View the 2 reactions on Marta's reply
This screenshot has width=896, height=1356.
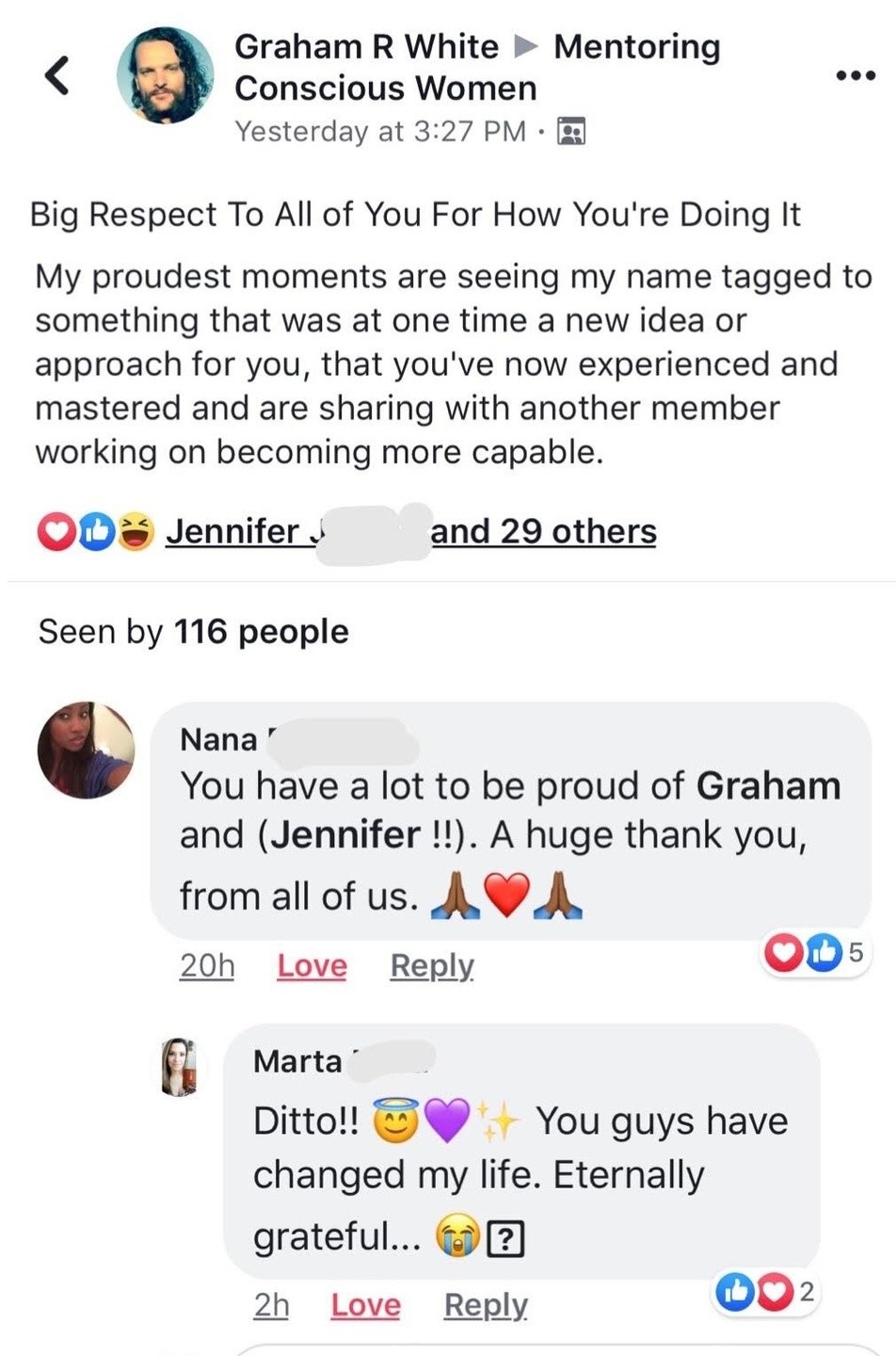click(764, 1292)
